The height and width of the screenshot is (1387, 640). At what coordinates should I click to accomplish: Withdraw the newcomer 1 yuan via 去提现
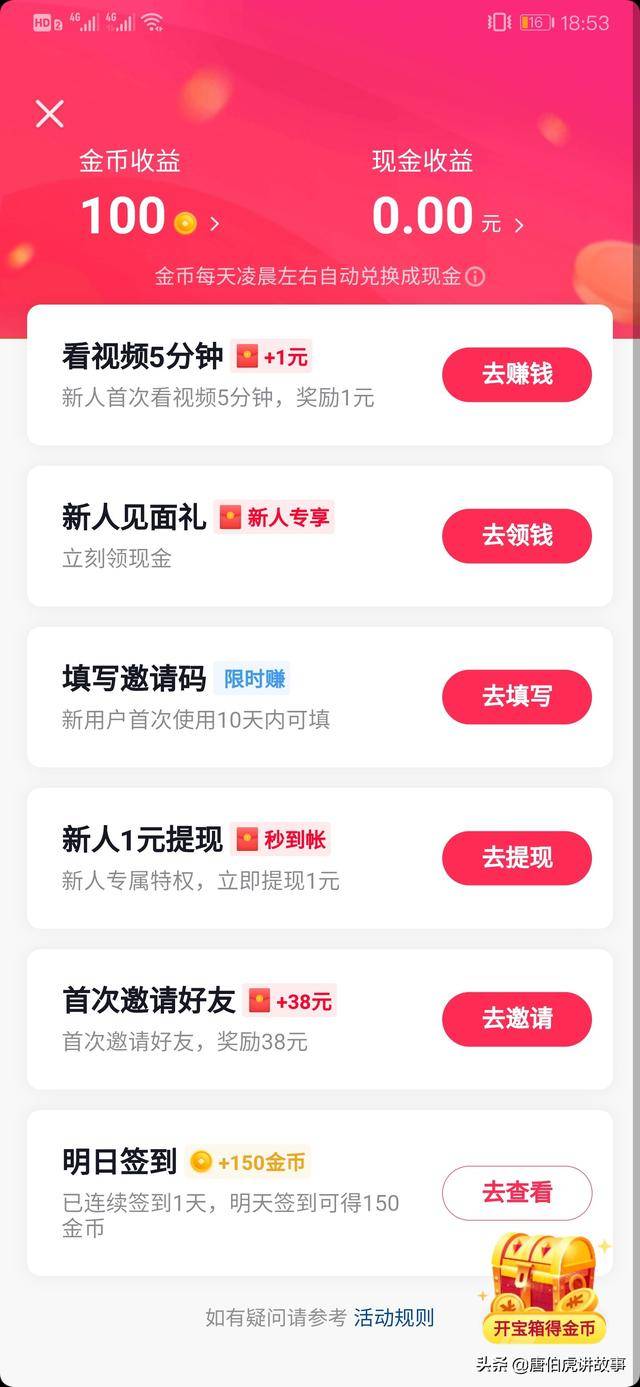point(517,857)
